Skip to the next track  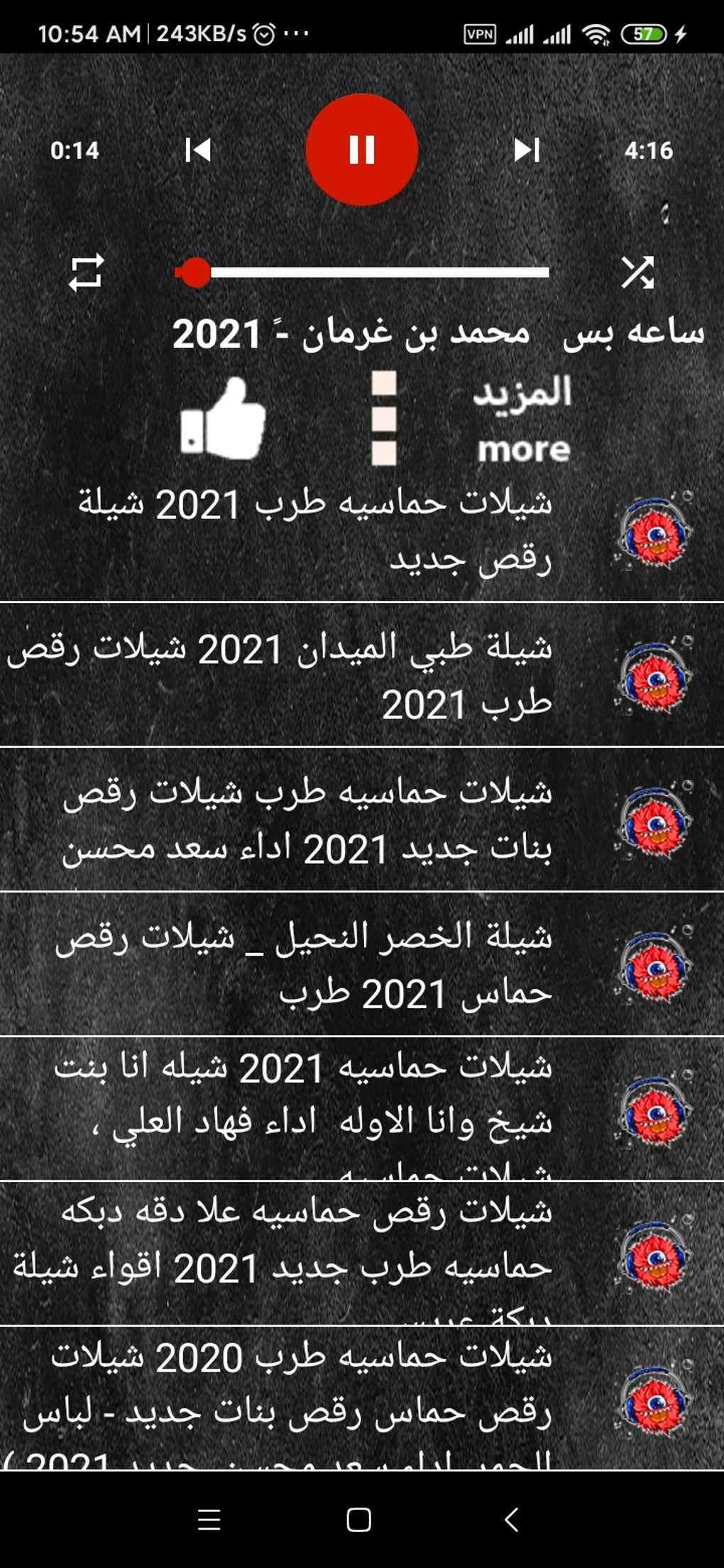pyautogui.click(x=526, y=150)
